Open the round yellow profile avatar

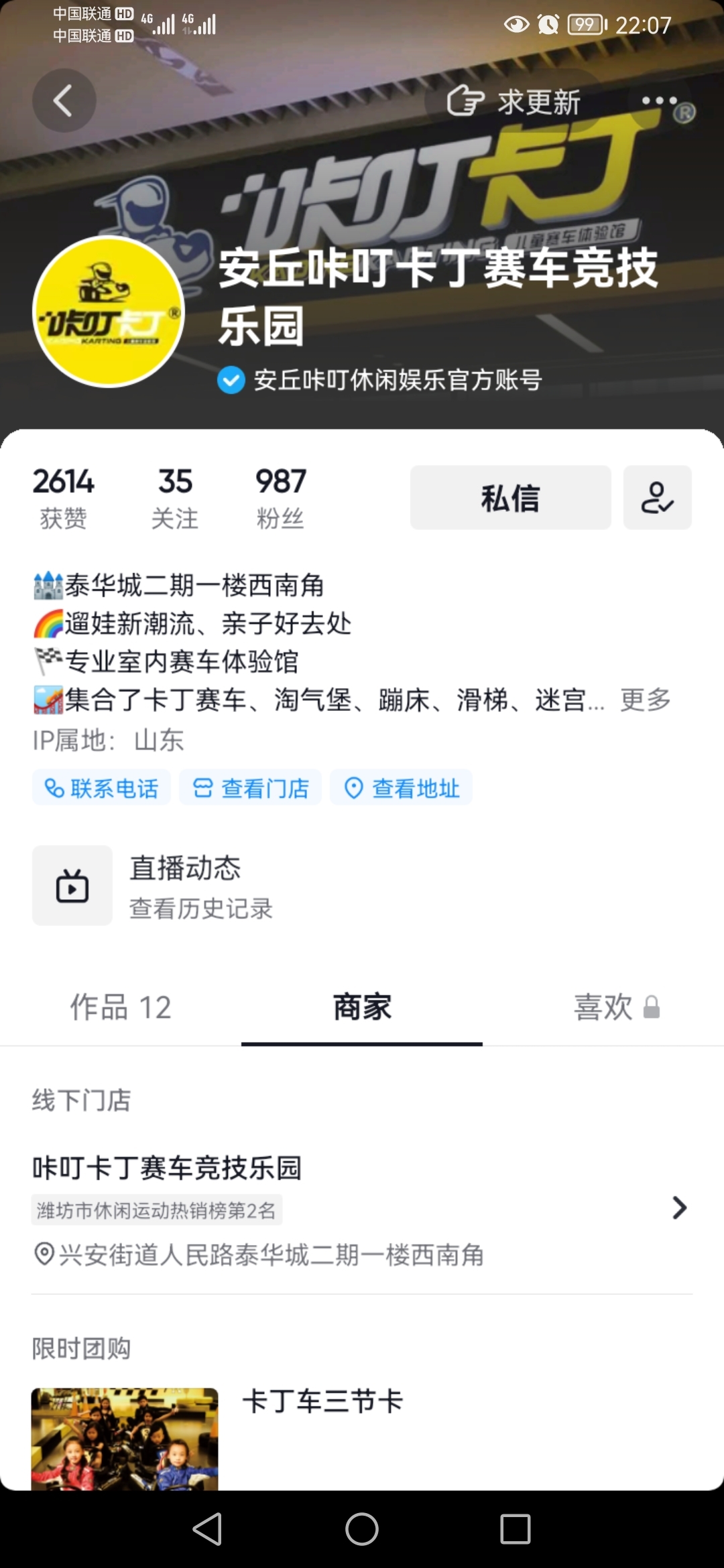pos(109,312)
